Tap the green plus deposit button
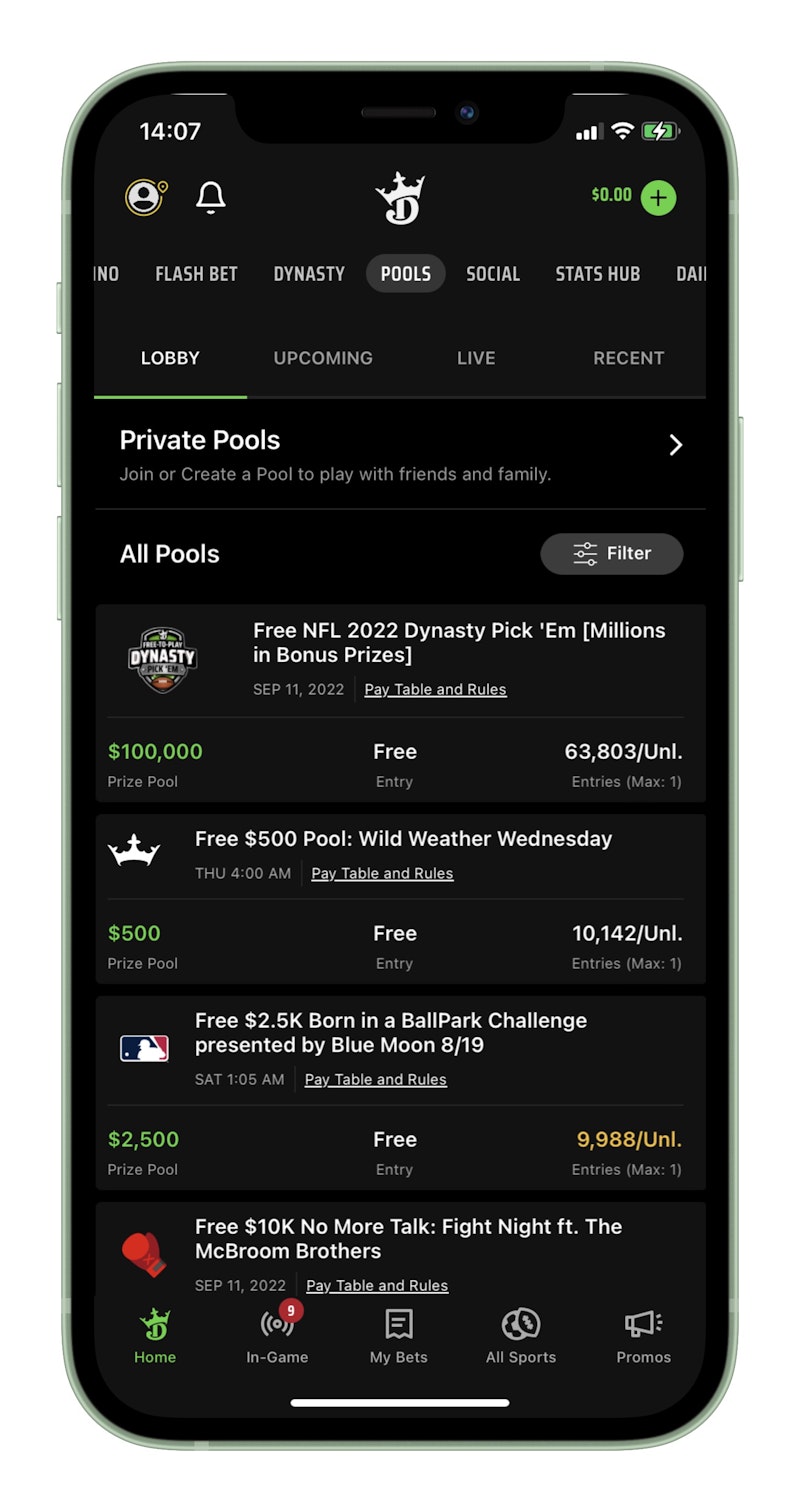800x1512 pixels. [x=658, y=198]
